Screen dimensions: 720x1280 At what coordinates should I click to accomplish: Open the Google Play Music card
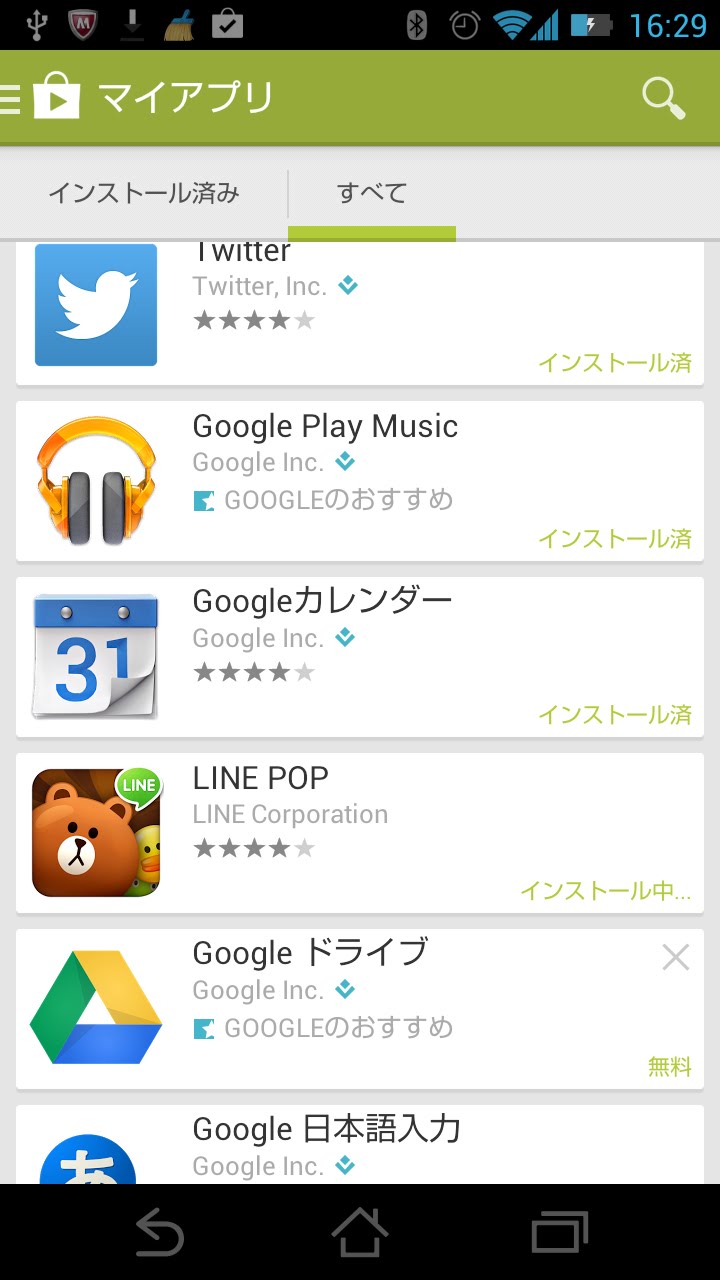point(360,481)
